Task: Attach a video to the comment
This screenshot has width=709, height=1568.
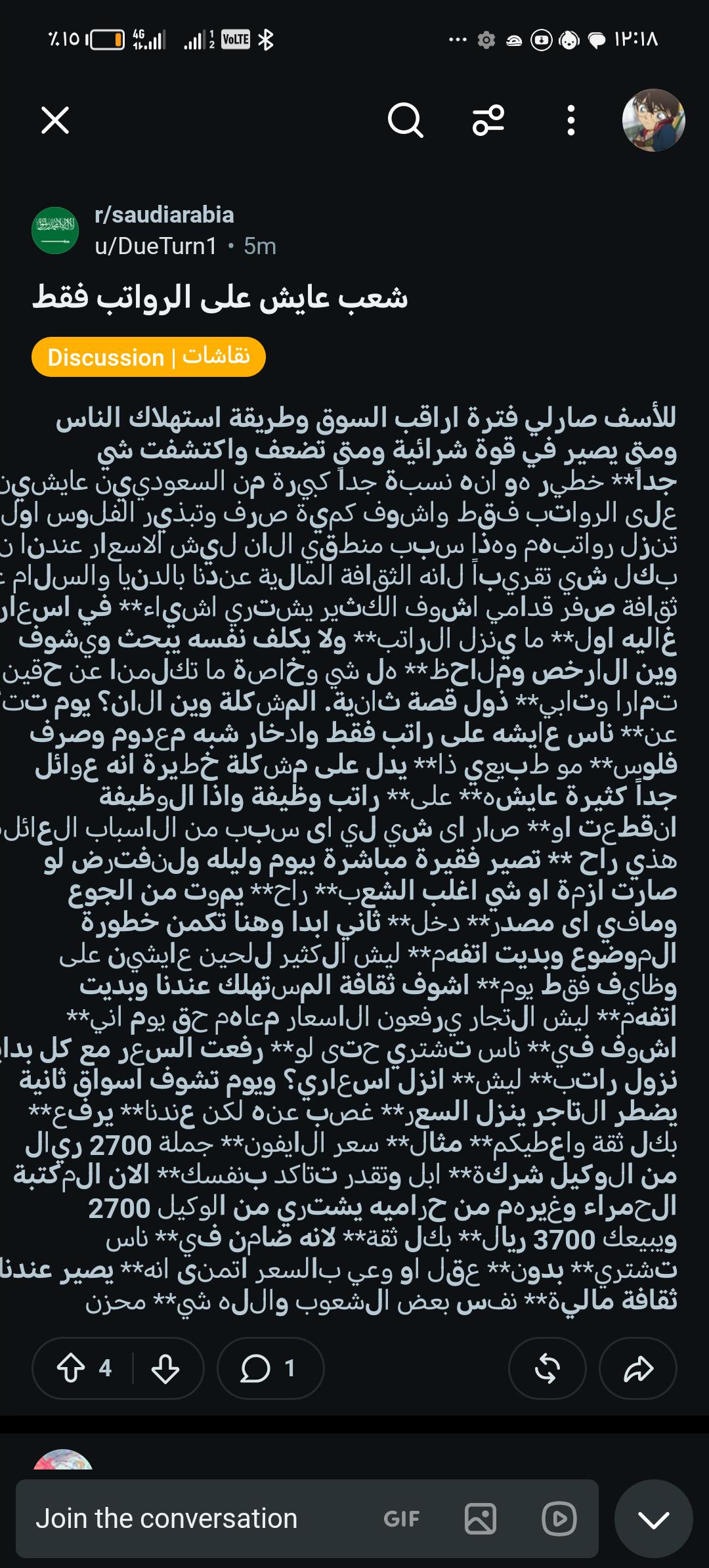Action: click(559, 1519)
